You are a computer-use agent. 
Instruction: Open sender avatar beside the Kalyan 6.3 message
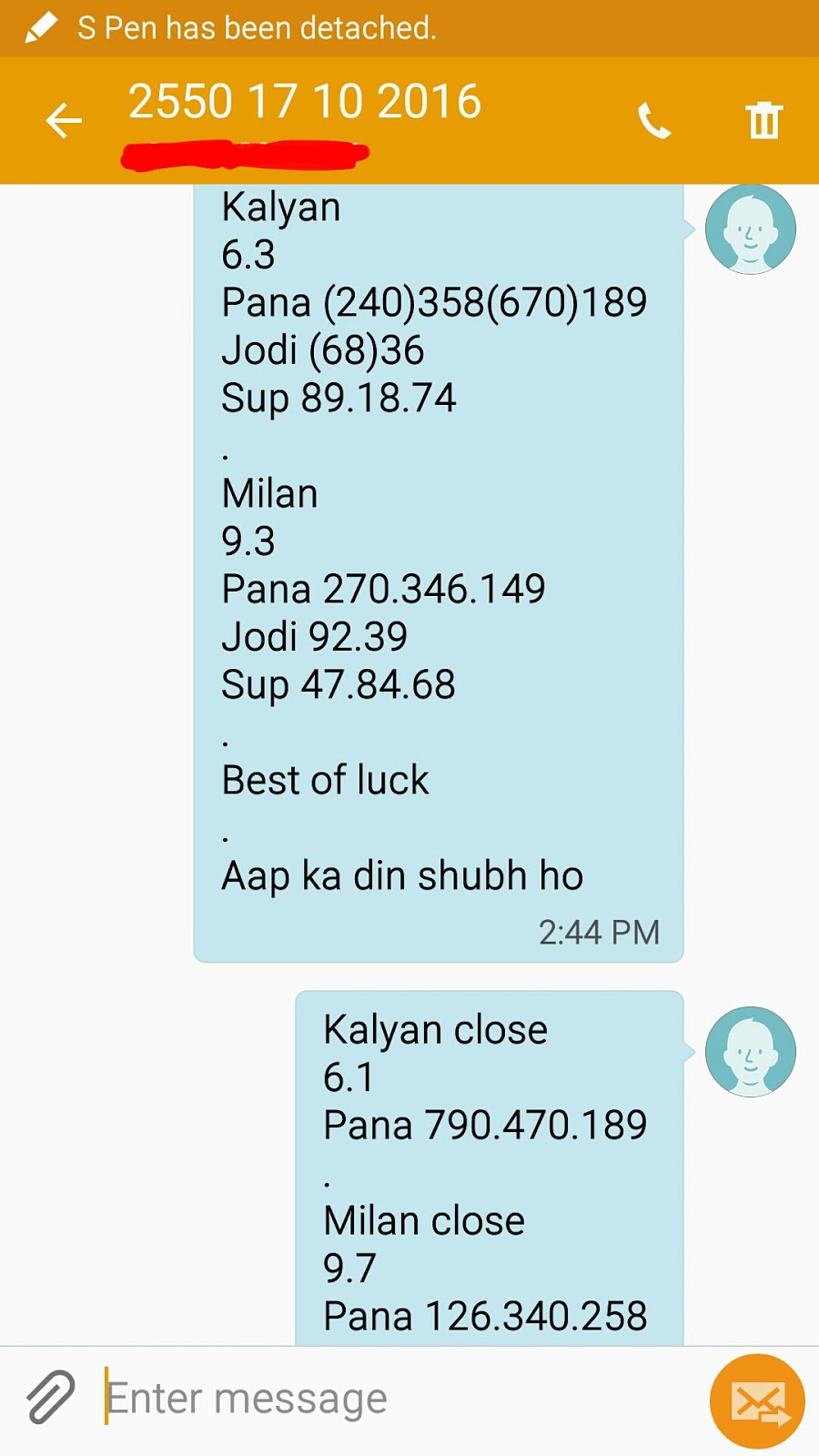click(x=751, y=229)
